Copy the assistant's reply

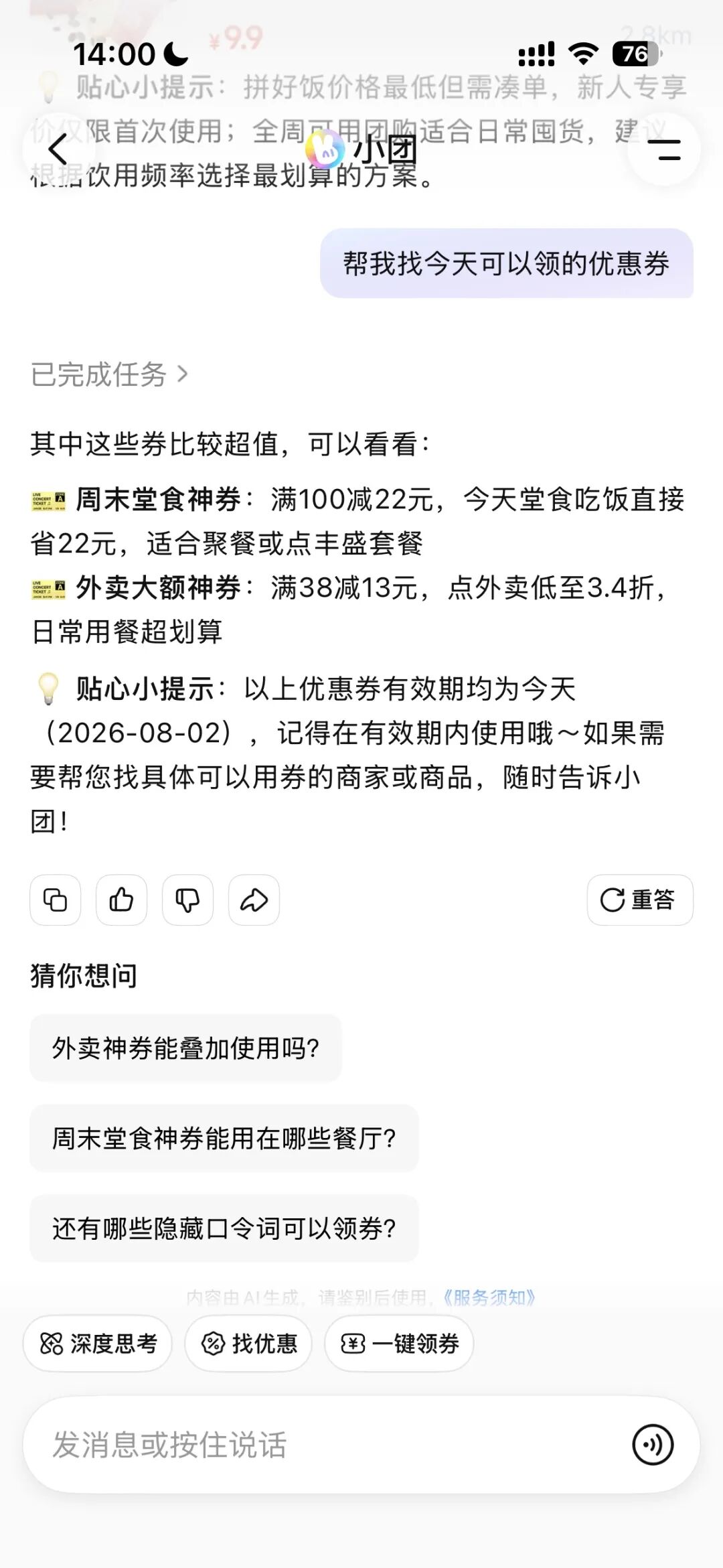(55, 900)
